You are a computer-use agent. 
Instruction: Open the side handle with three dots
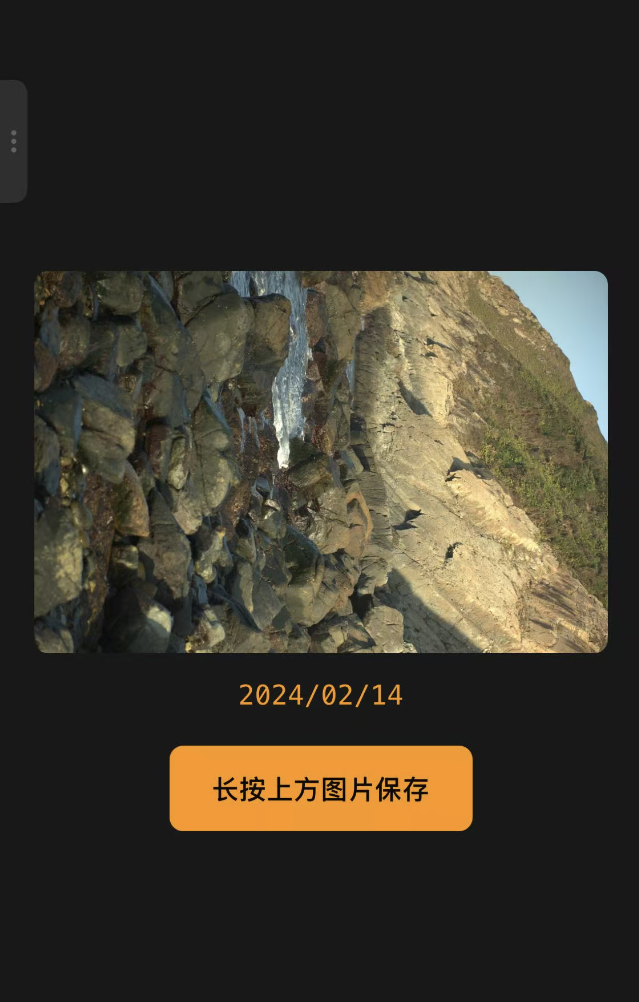13,141
